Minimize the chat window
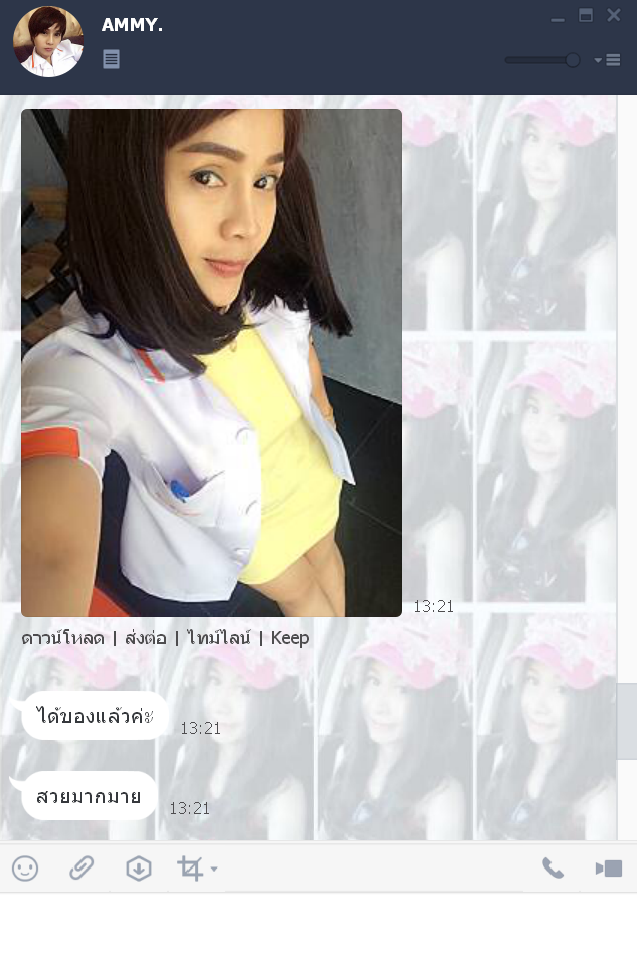637x968 pixels. point(558,17)
